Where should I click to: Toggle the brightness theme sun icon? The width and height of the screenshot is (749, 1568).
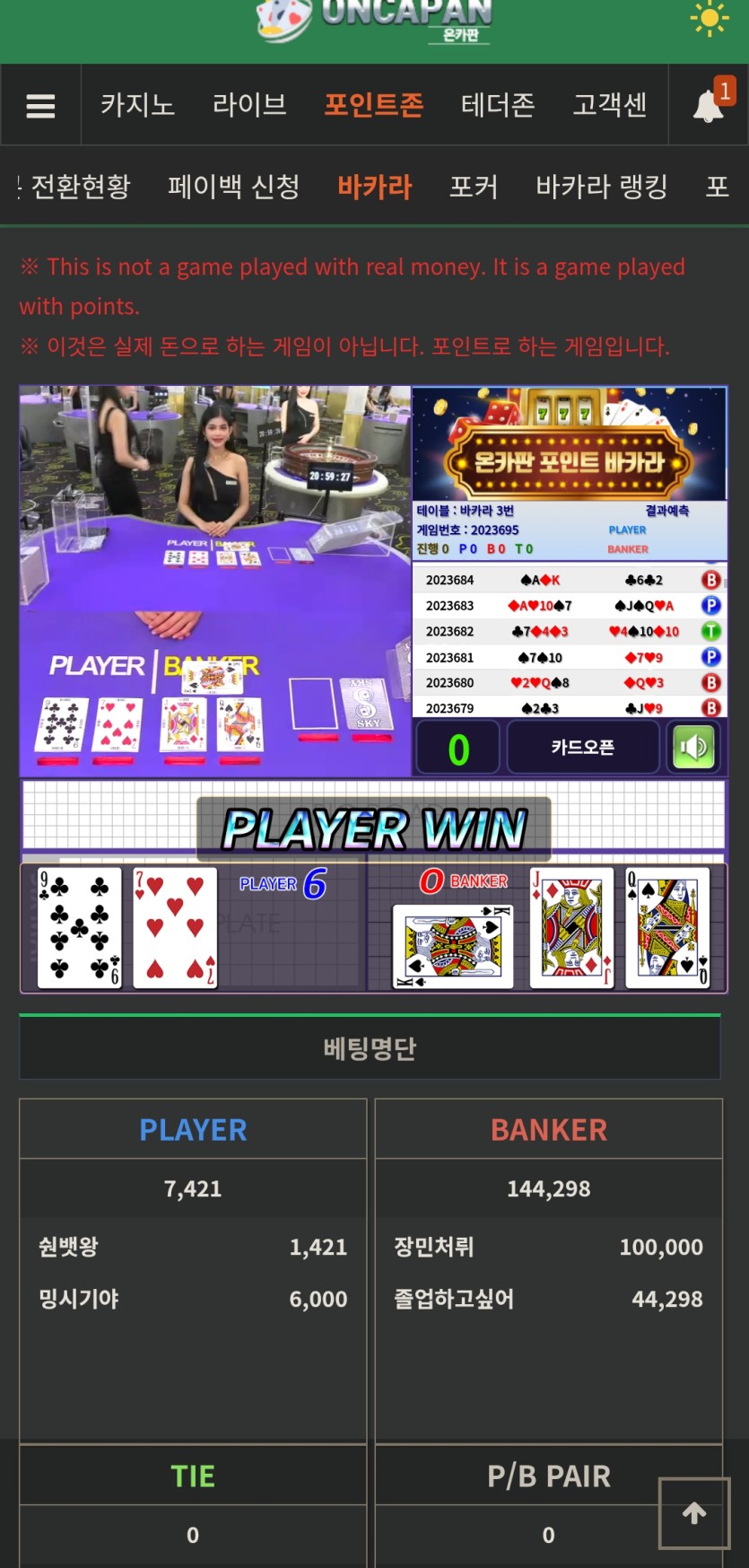[x=710, y=18]
